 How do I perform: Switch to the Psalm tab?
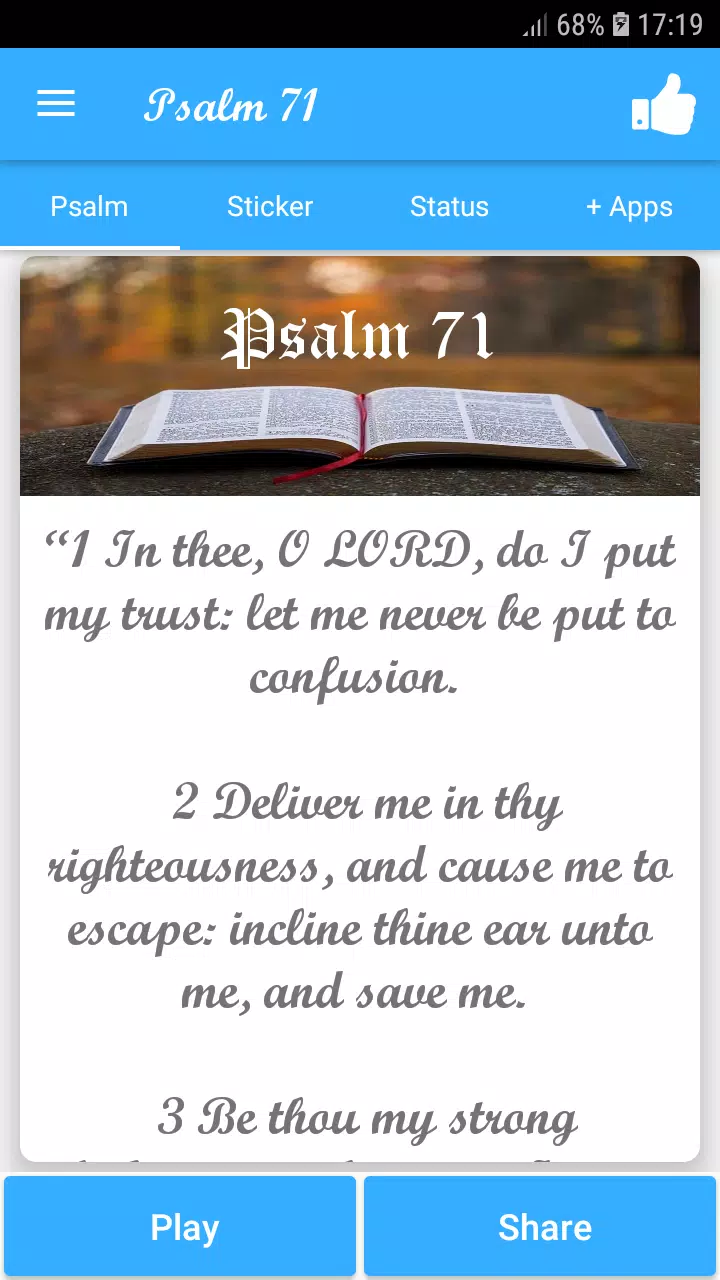pos(90,207)
